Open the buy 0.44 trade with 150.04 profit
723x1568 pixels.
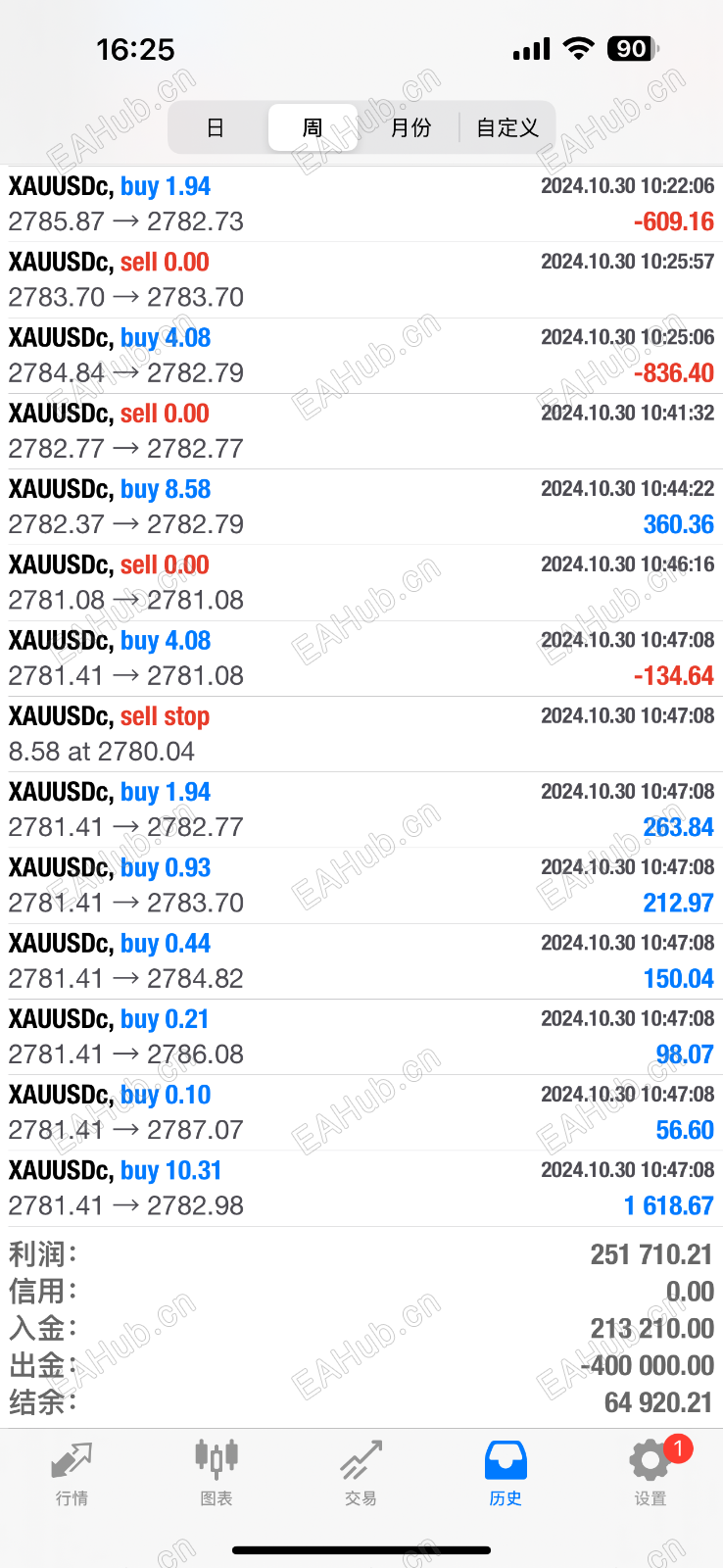[361, 961]
